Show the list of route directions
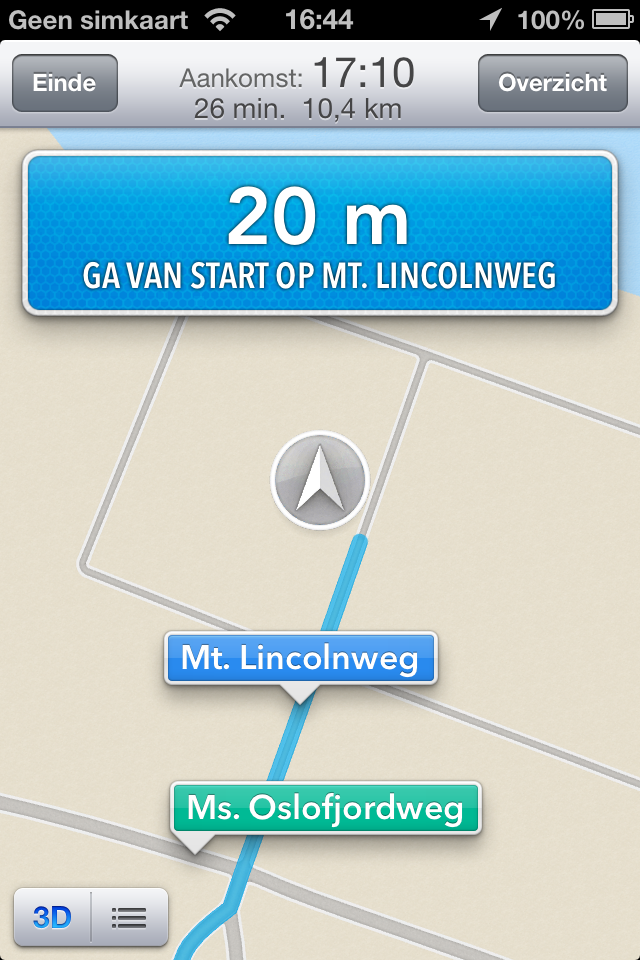The image size is (640, 960). 129,917
